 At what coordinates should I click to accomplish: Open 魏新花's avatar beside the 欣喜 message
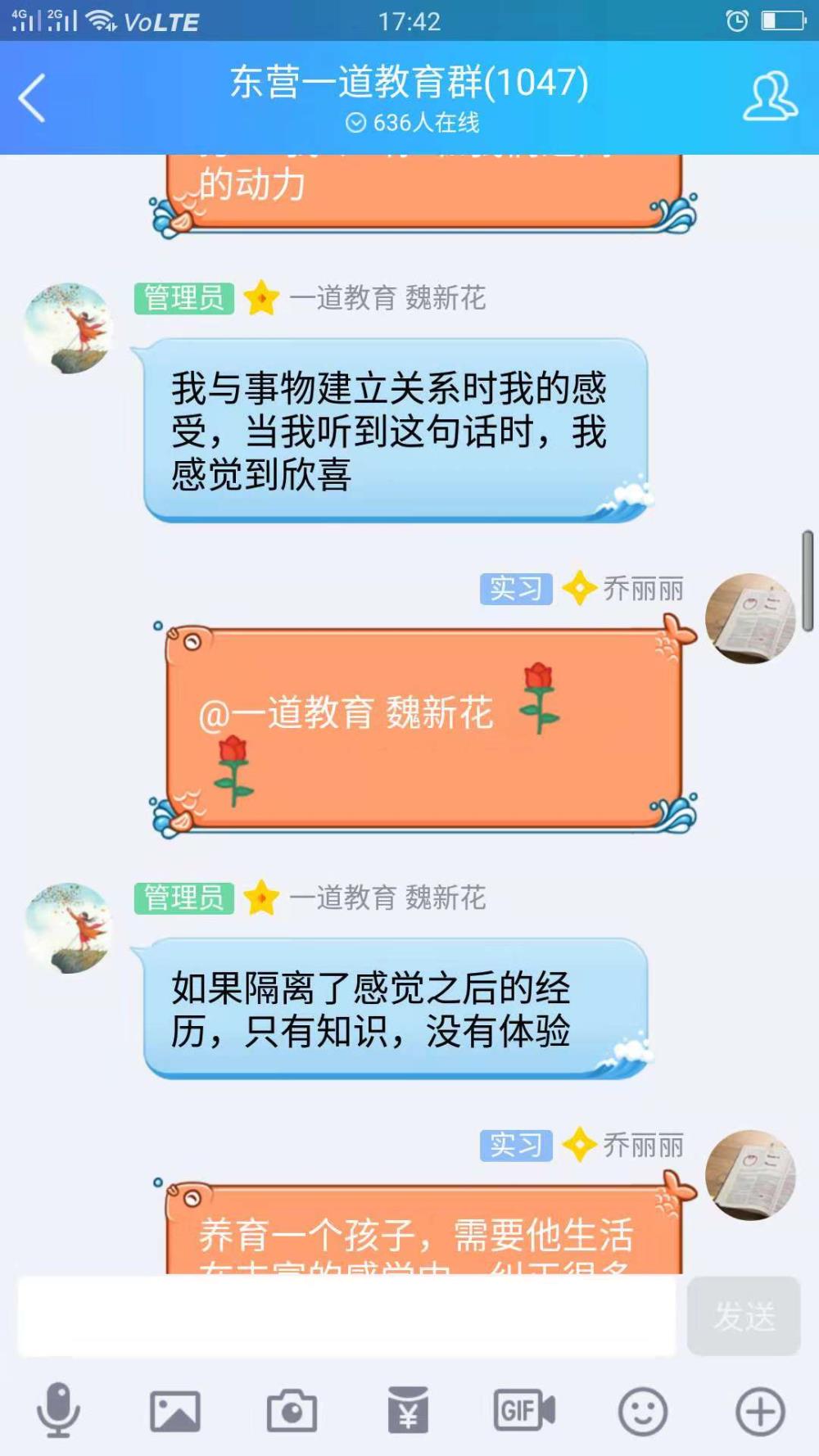tap(68, 328)
